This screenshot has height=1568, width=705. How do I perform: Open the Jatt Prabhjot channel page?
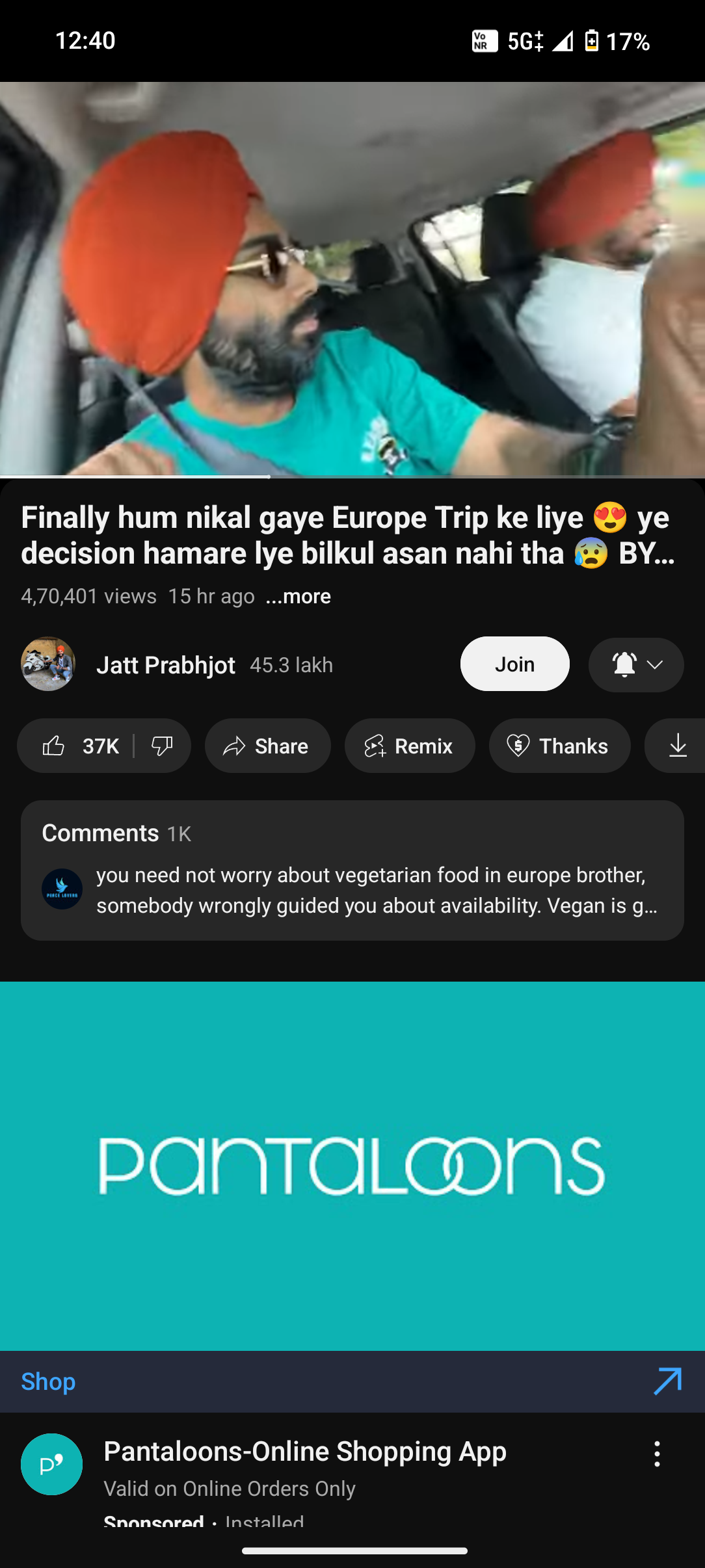166,665
